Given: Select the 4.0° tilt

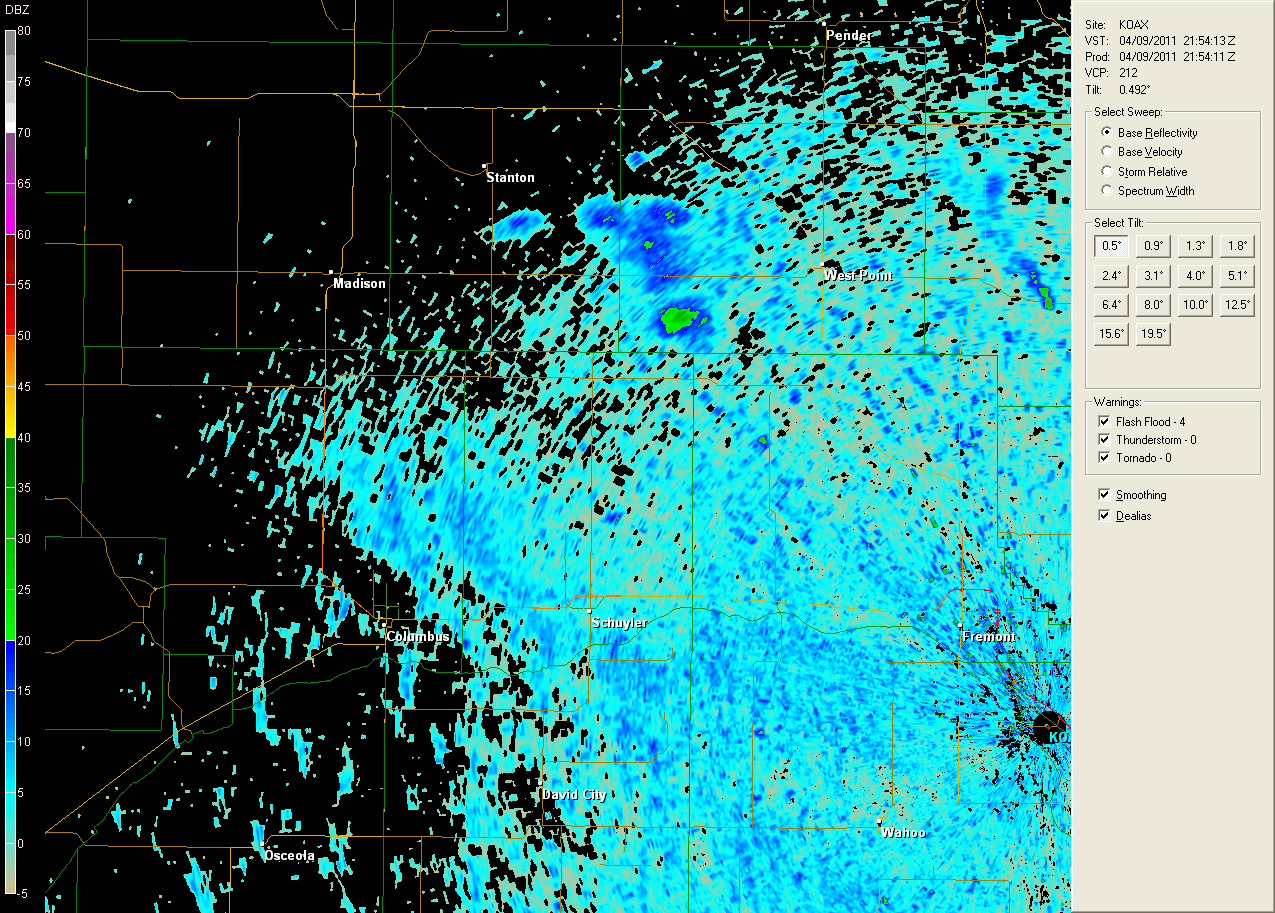Looking at the screenshot, I should (1195, 275).
